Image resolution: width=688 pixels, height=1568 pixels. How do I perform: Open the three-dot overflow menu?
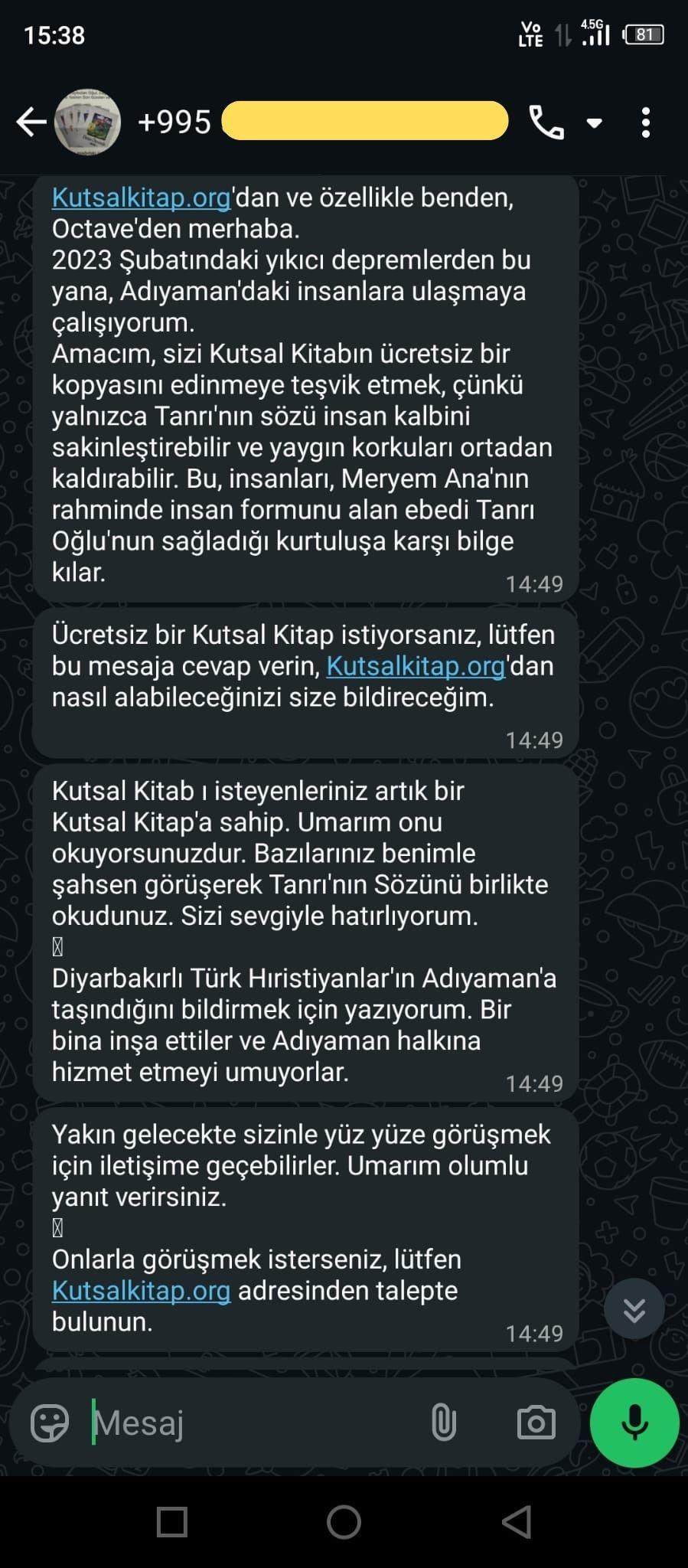(646, 122)
